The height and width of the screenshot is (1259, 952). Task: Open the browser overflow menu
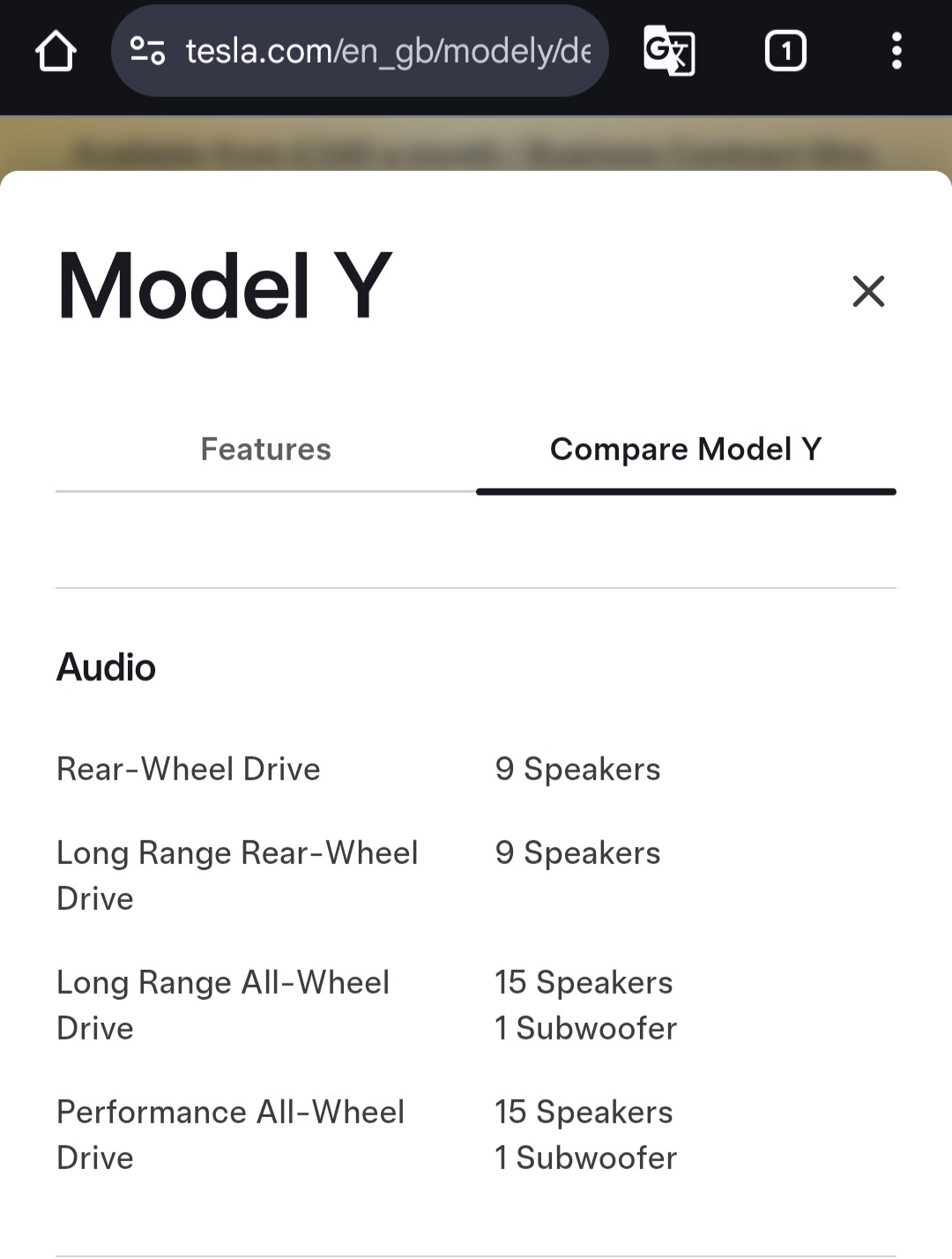point(896,51)
